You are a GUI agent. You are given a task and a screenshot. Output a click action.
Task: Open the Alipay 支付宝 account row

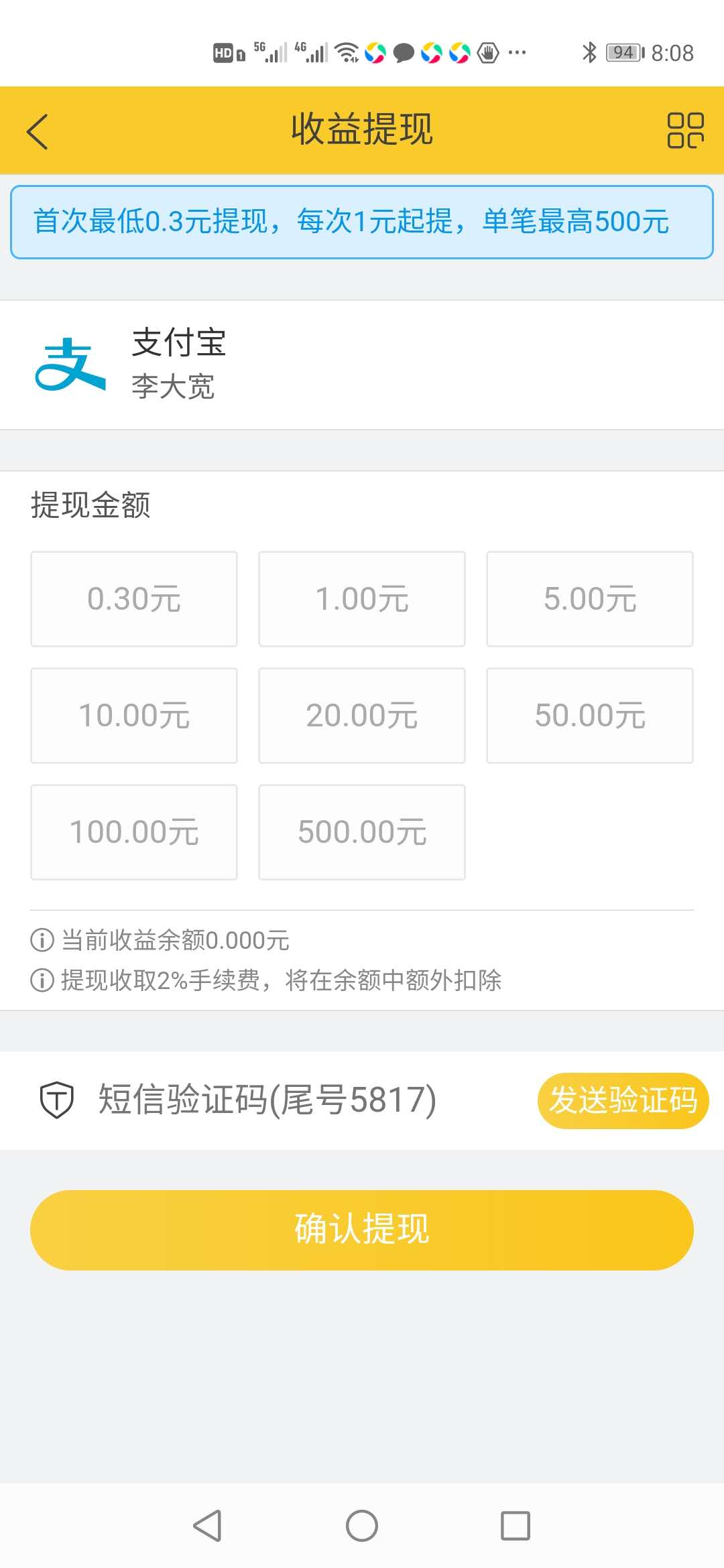pos(362,365)
